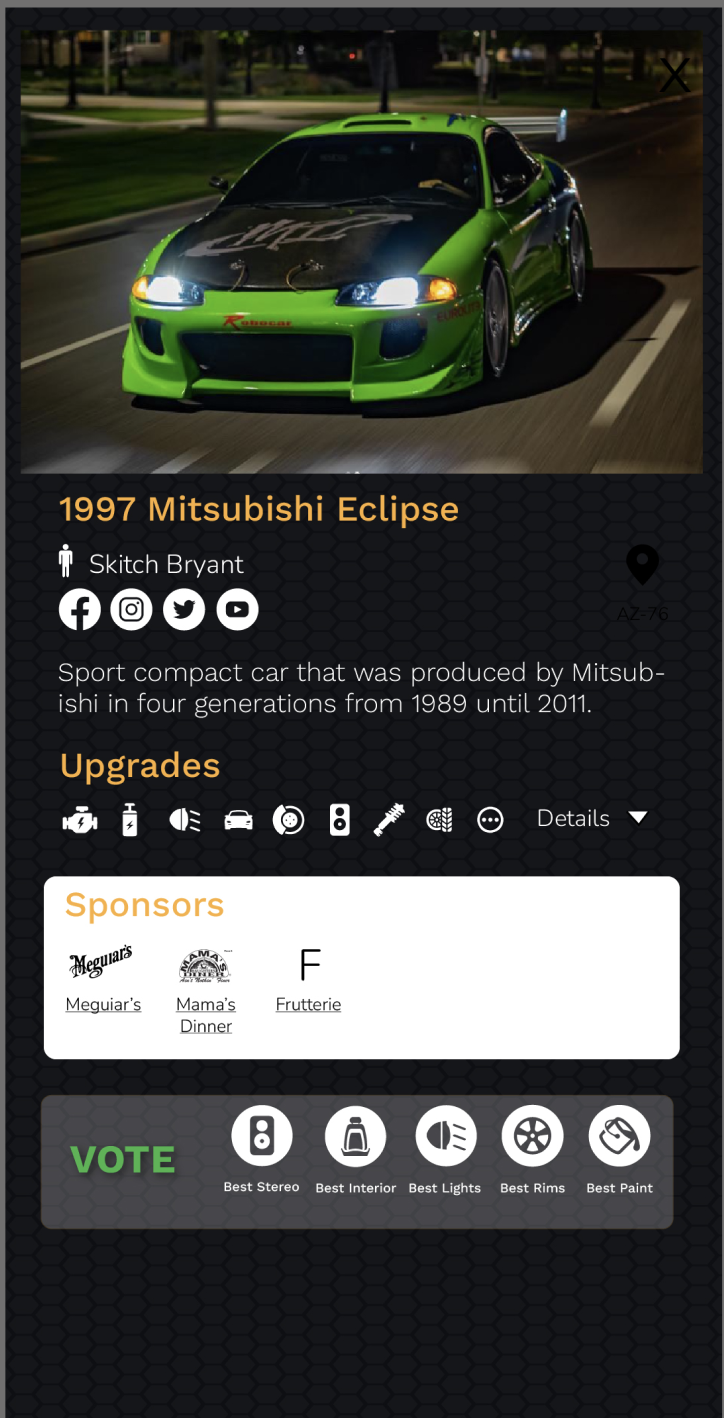Expand the upgrade Details dropdown
The image size is (724, 1418).
coord(593,818)
